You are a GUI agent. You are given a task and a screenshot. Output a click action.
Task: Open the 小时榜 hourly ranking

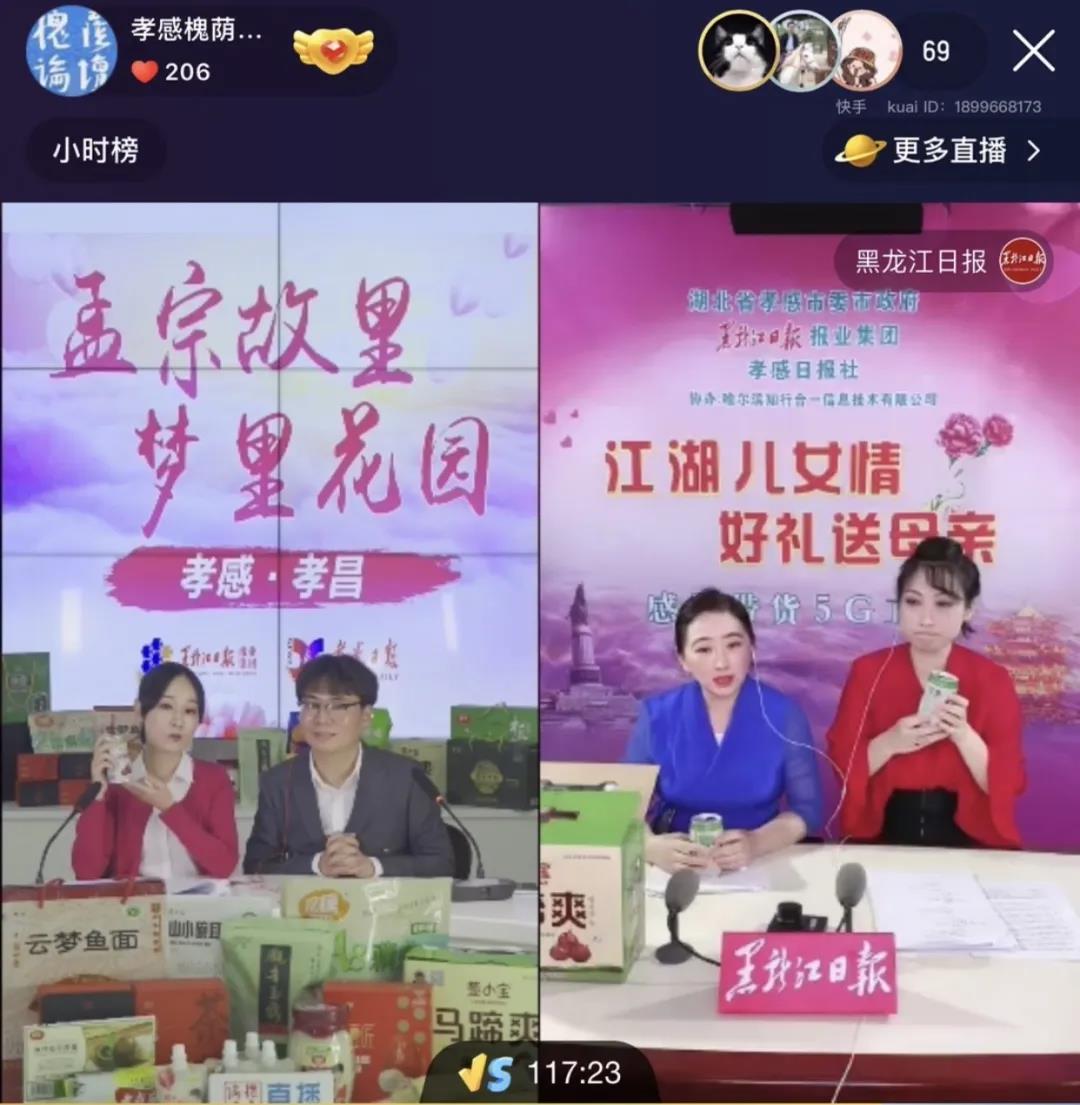[96, 151]
